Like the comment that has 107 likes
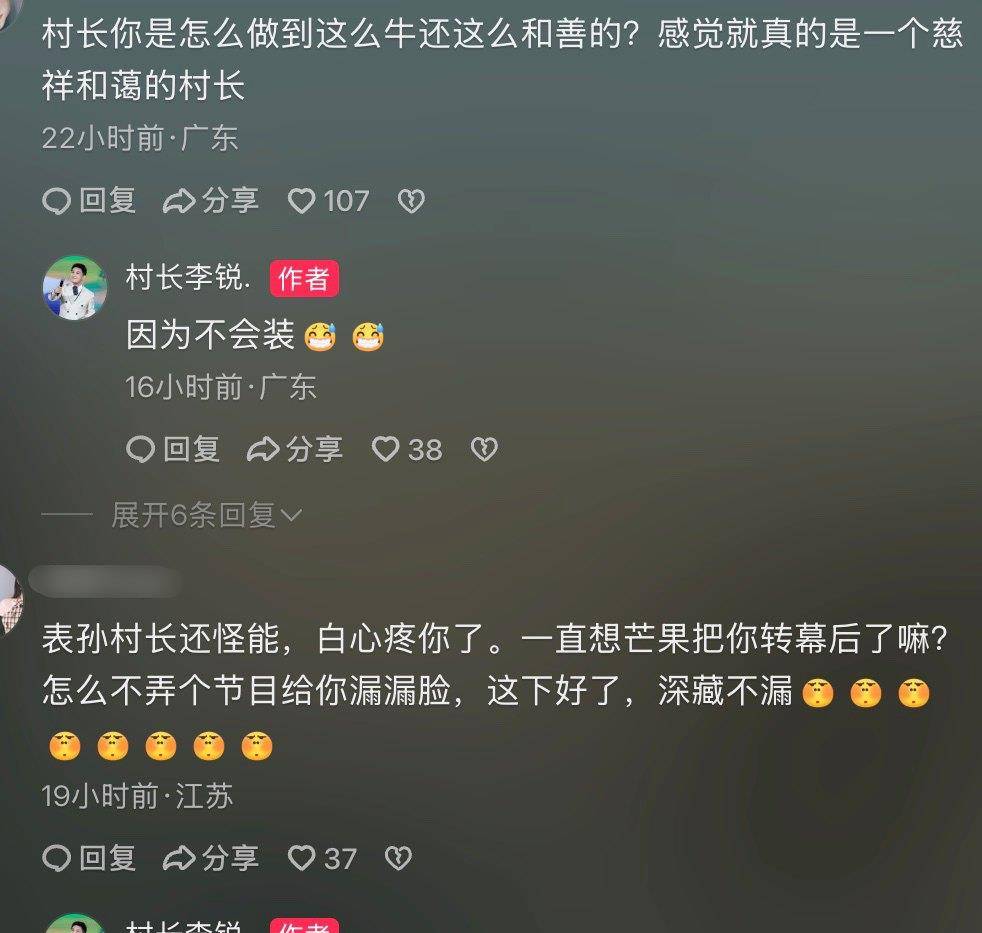This screenshot has height=933, width=982. [x=302, y=201]
